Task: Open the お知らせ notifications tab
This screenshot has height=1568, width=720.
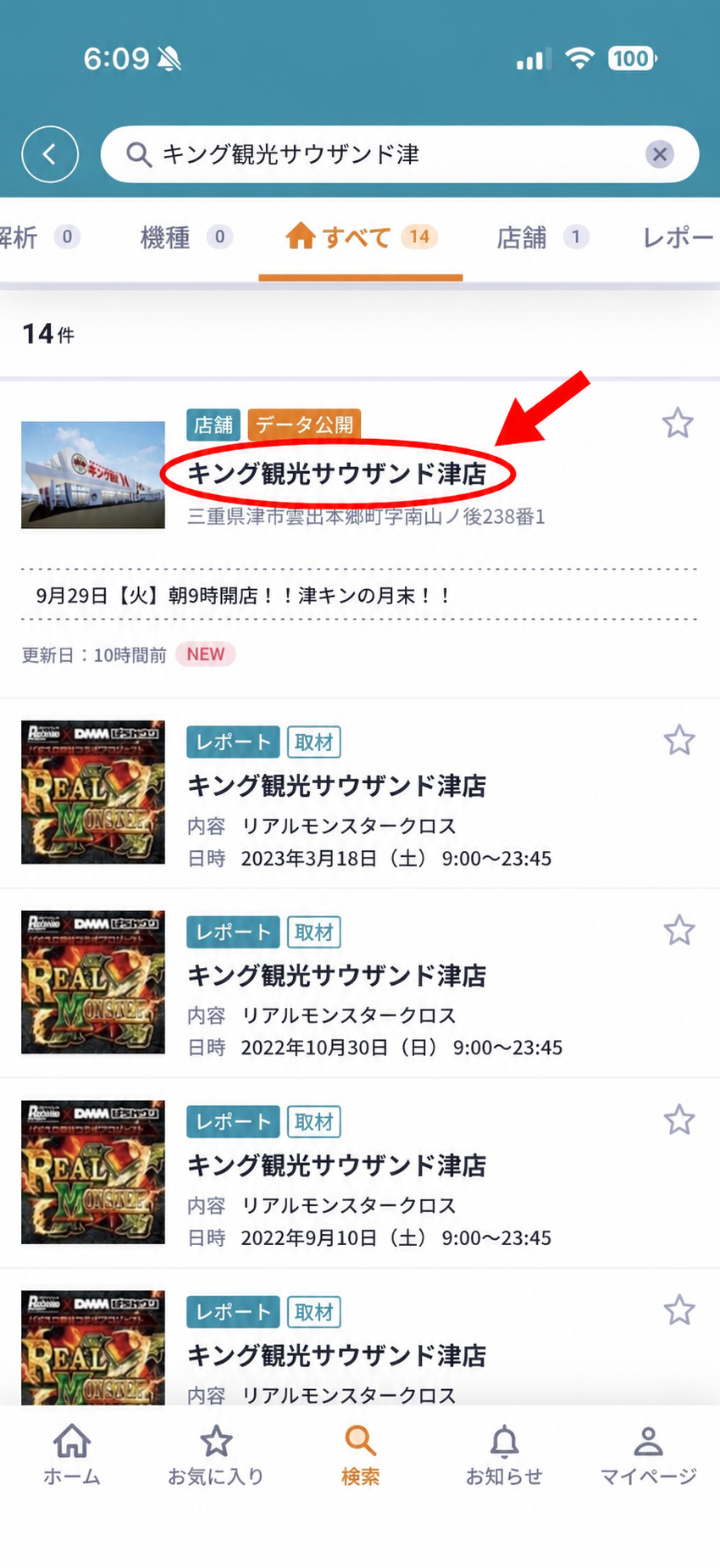Action: click(x=504, y=1454)
